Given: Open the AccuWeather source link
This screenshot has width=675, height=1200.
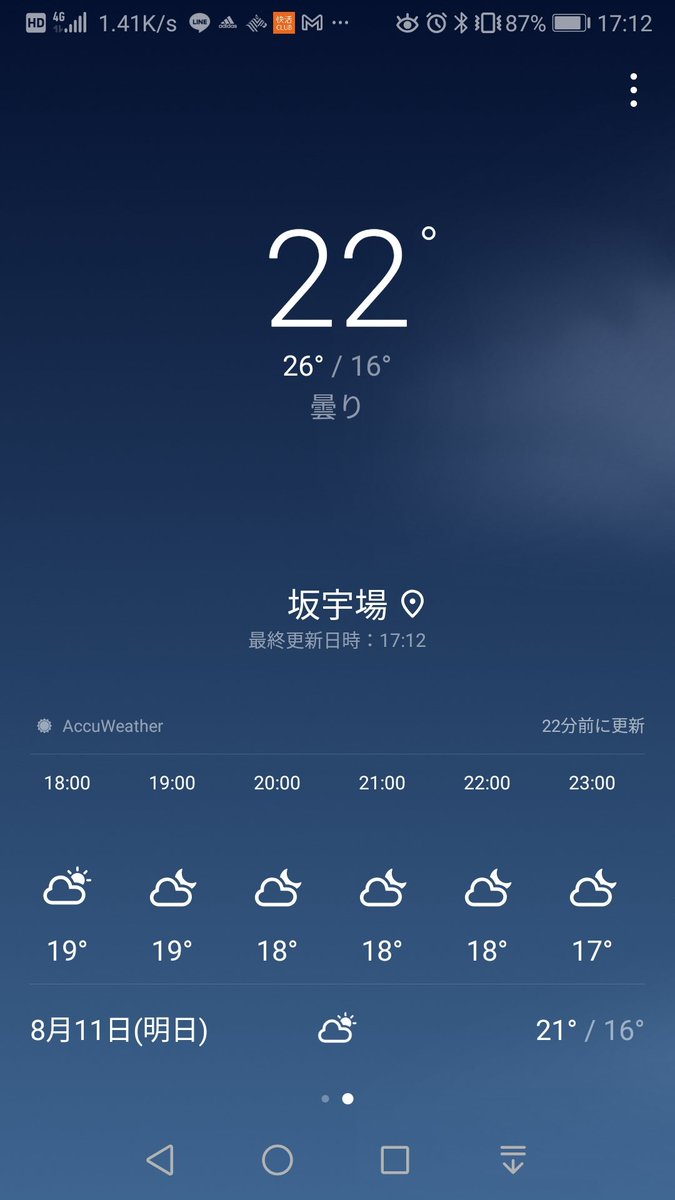Looking at the screenshot, I should click(x=100, y=726).
